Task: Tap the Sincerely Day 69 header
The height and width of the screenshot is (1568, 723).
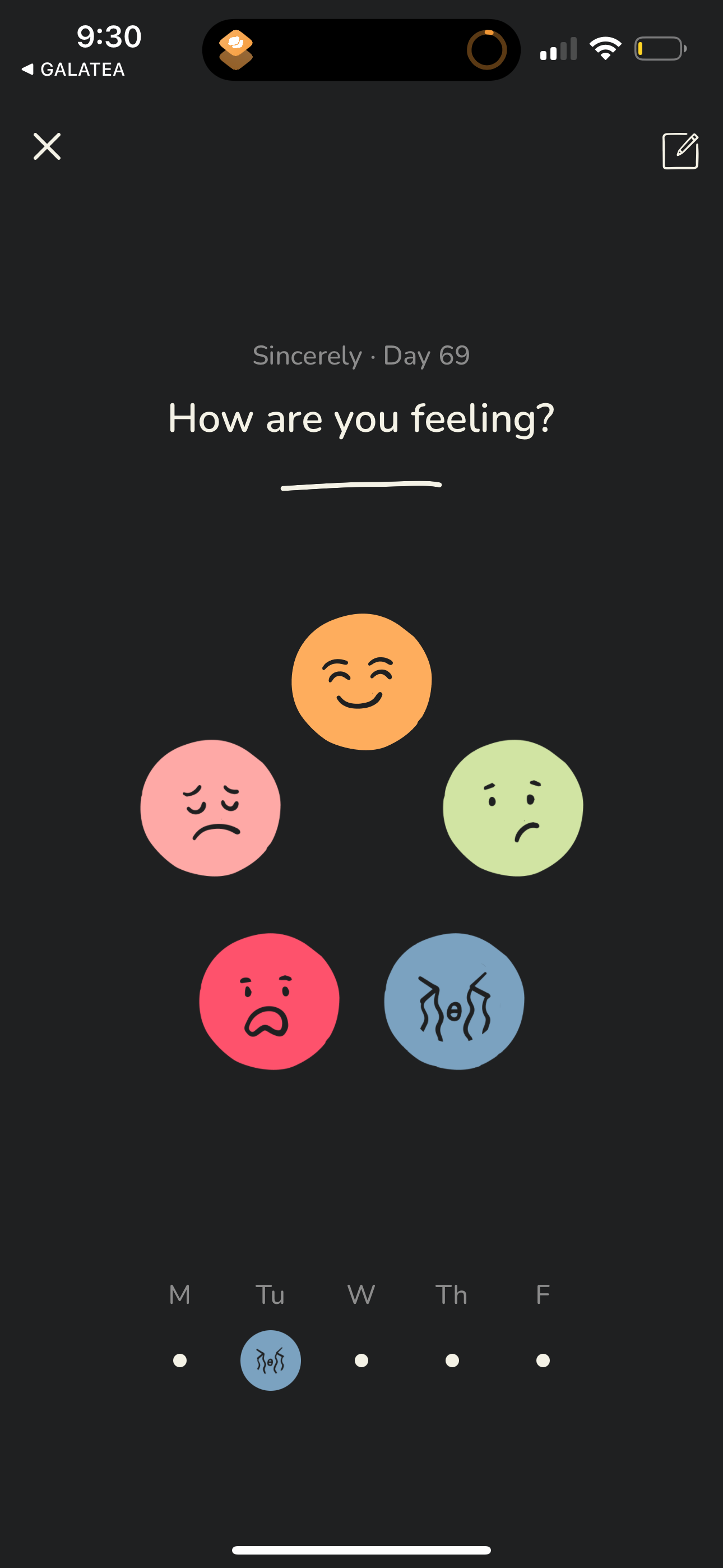Action: point(361,355)
